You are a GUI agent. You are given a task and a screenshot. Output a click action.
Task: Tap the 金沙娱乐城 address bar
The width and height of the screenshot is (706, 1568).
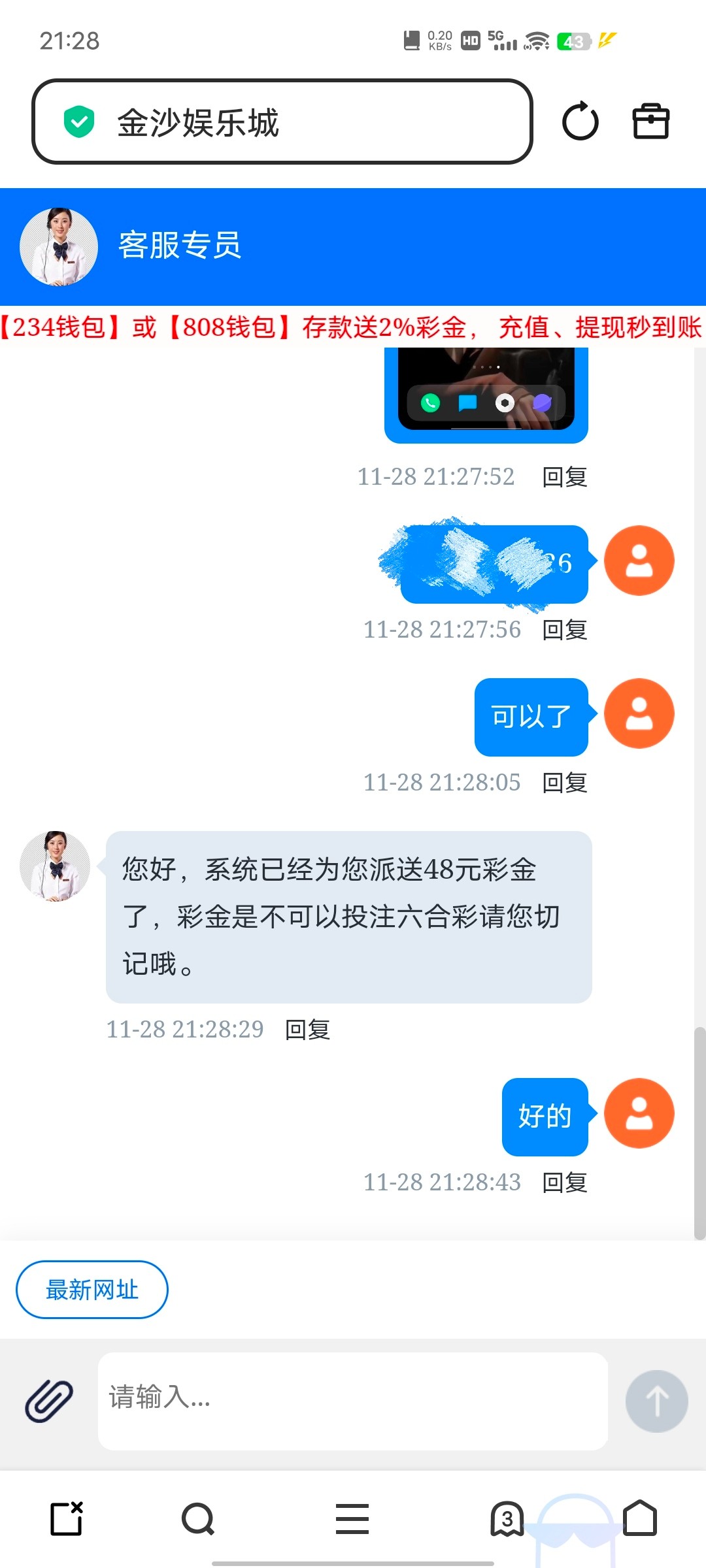click(281, 122)
